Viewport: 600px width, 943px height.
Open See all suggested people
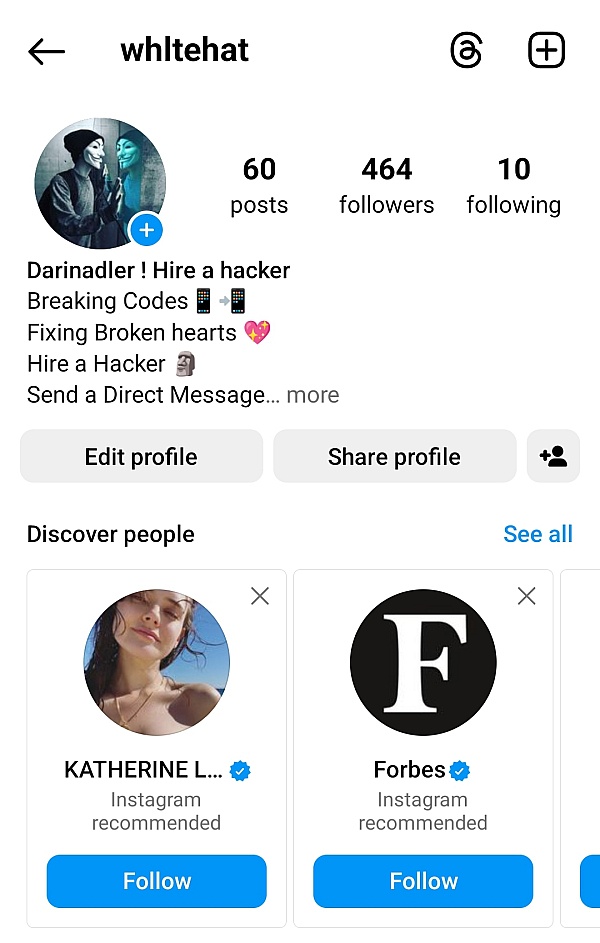pos(537,534)
